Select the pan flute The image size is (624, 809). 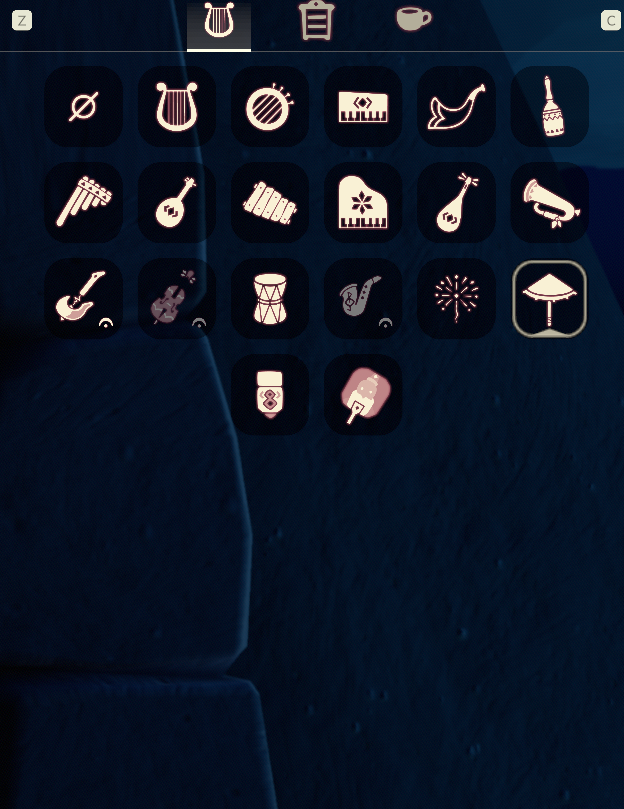(84, 202)
